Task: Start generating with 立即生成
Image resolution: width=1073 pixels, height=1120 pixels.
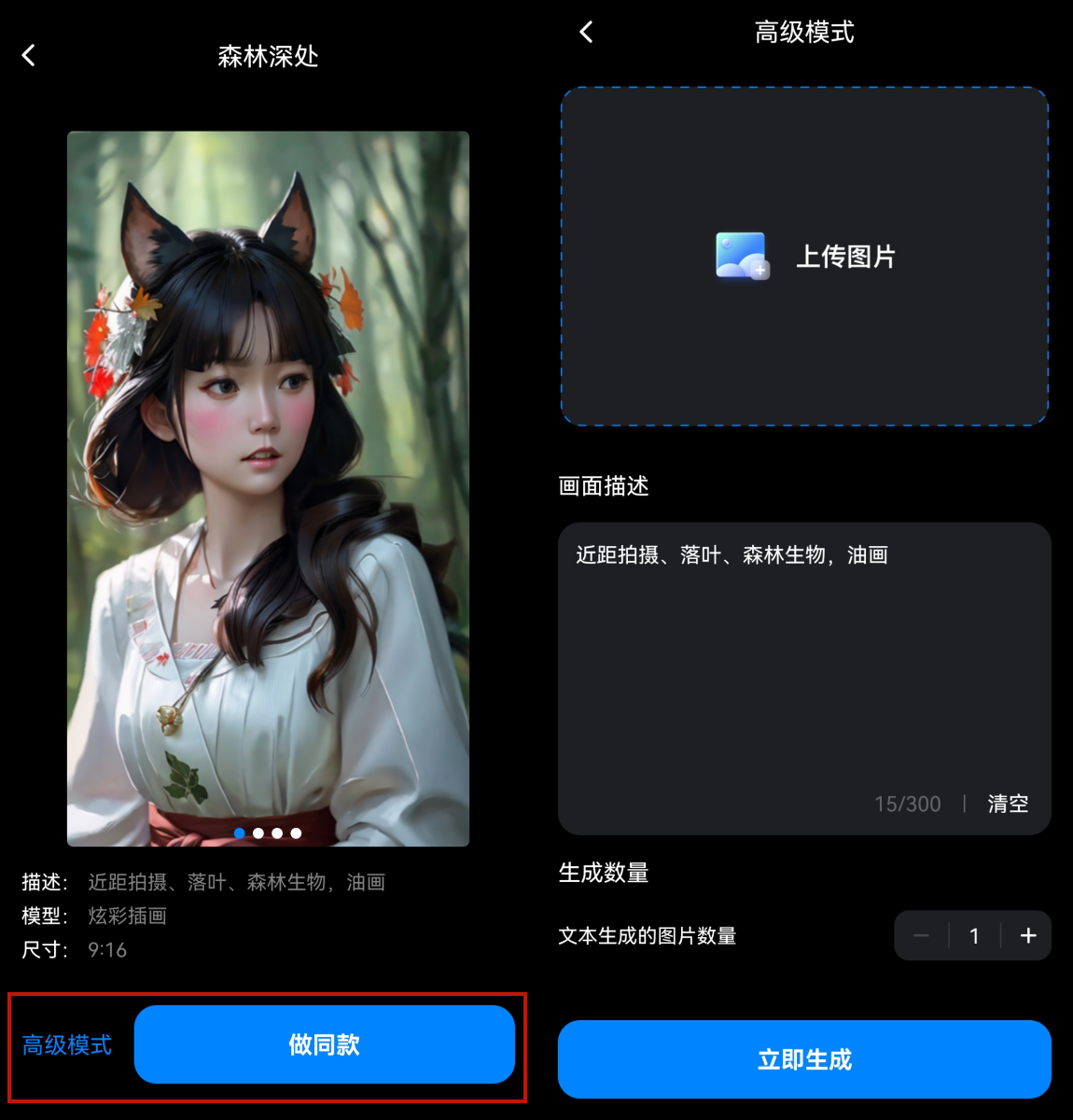Action: coord(804,1059)
